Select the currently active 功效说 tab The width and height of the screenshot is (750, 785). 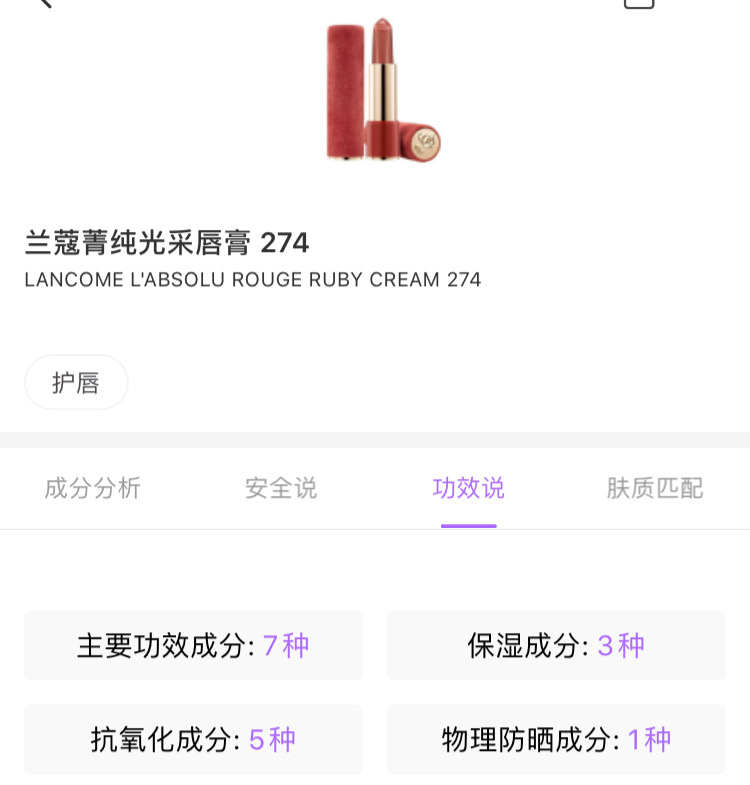tap(467, 489)
